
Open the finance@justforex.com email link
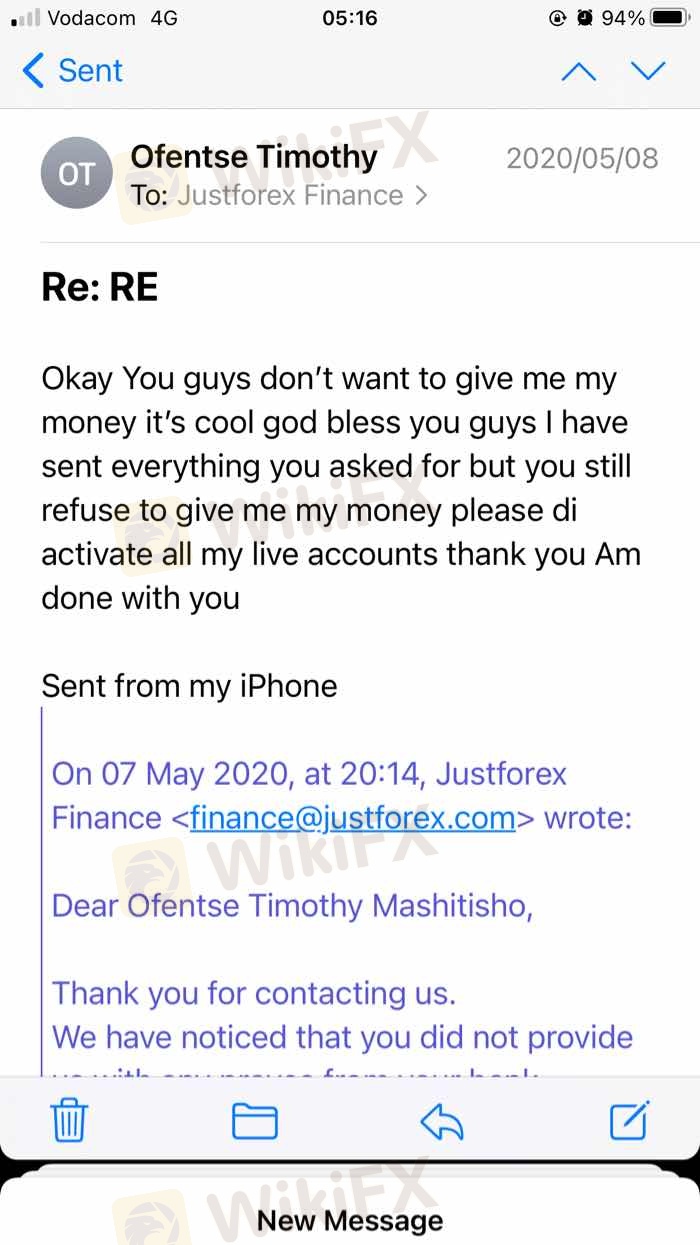pos(352,818)
